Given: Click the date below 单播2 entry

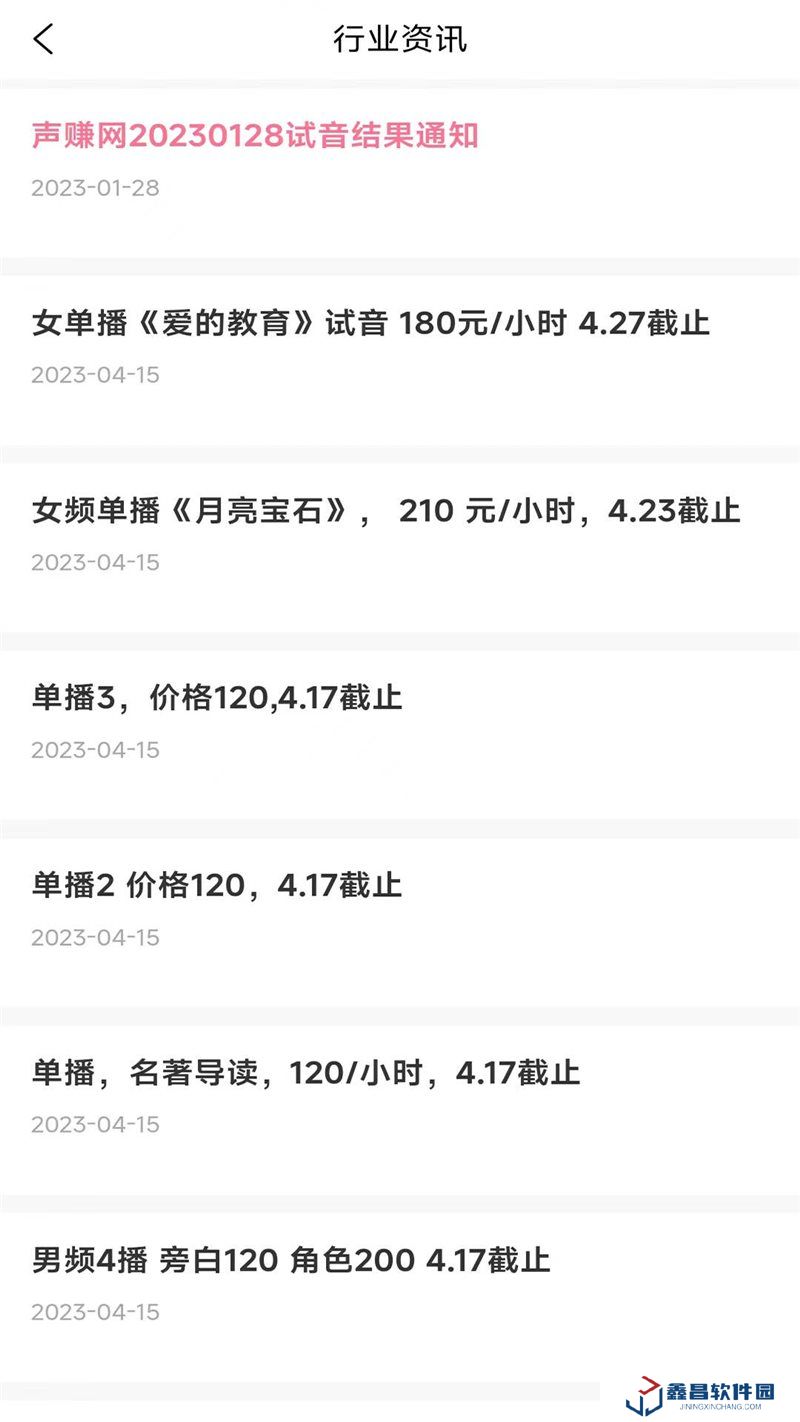Looking at the screenshot, I should click(96, 936).
